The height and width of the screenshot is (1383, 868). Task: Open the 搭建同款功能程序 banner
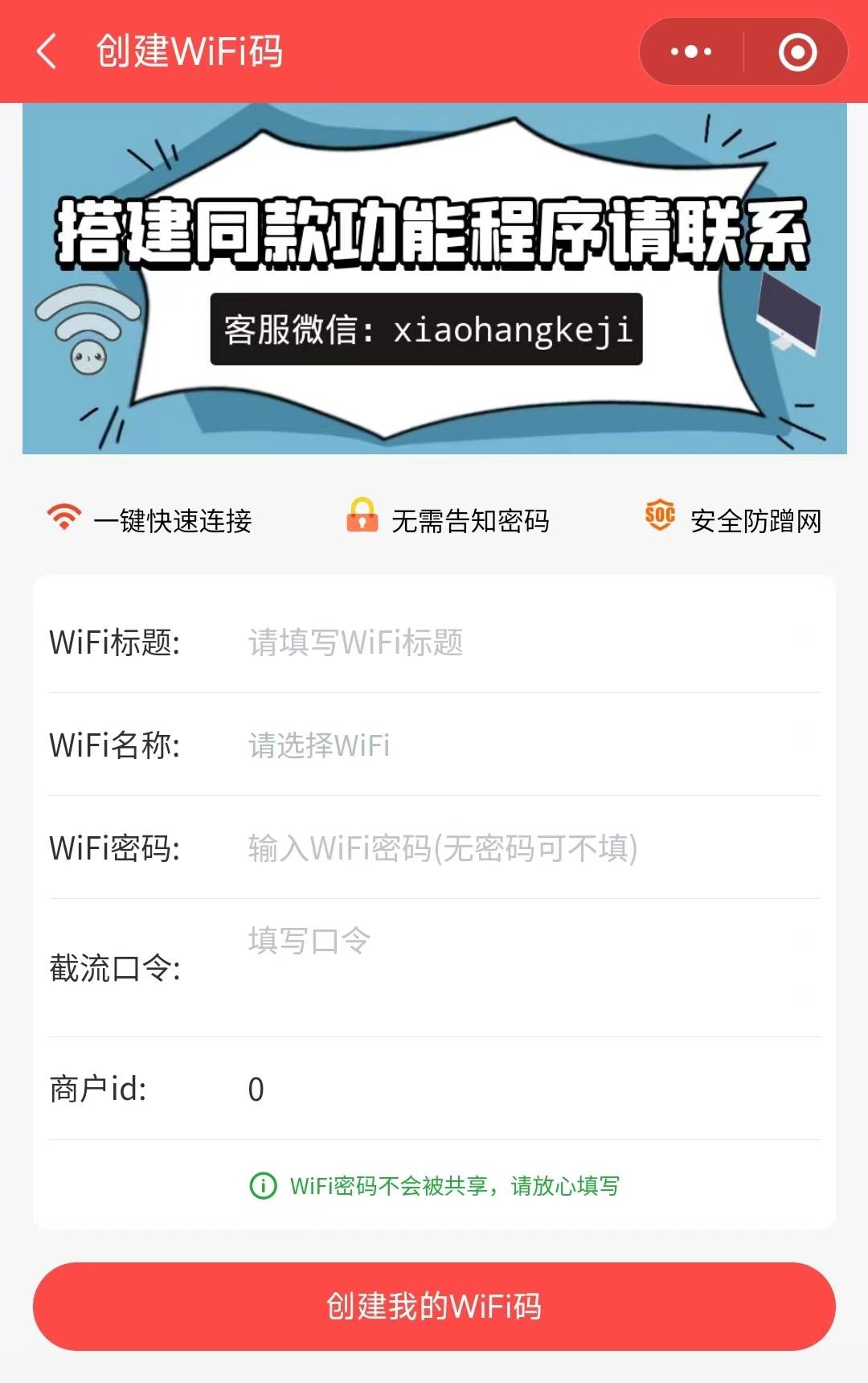(434, 278)
